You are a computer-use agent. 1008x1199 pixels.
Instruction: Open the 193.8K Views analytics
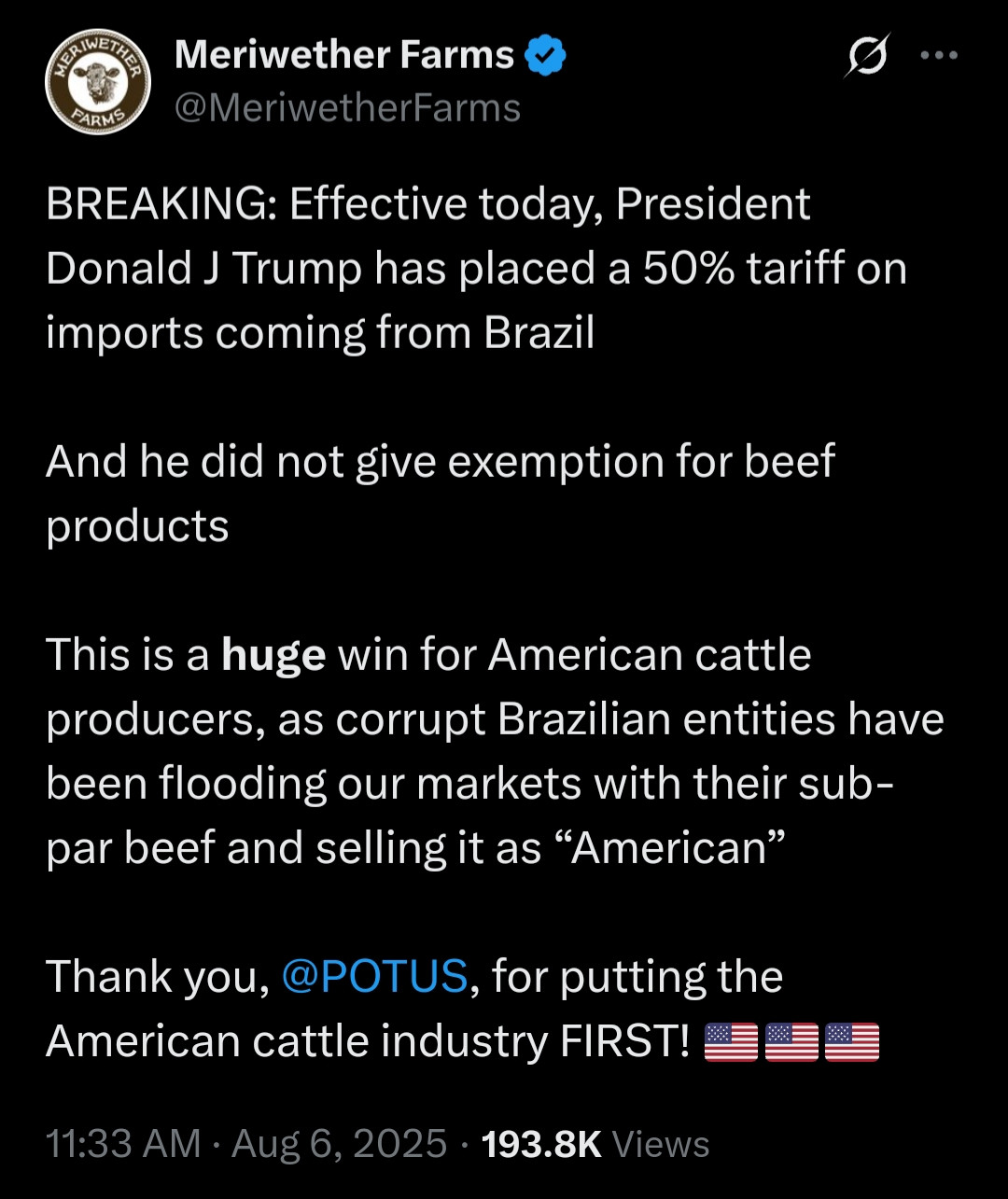click(595, 1144)
